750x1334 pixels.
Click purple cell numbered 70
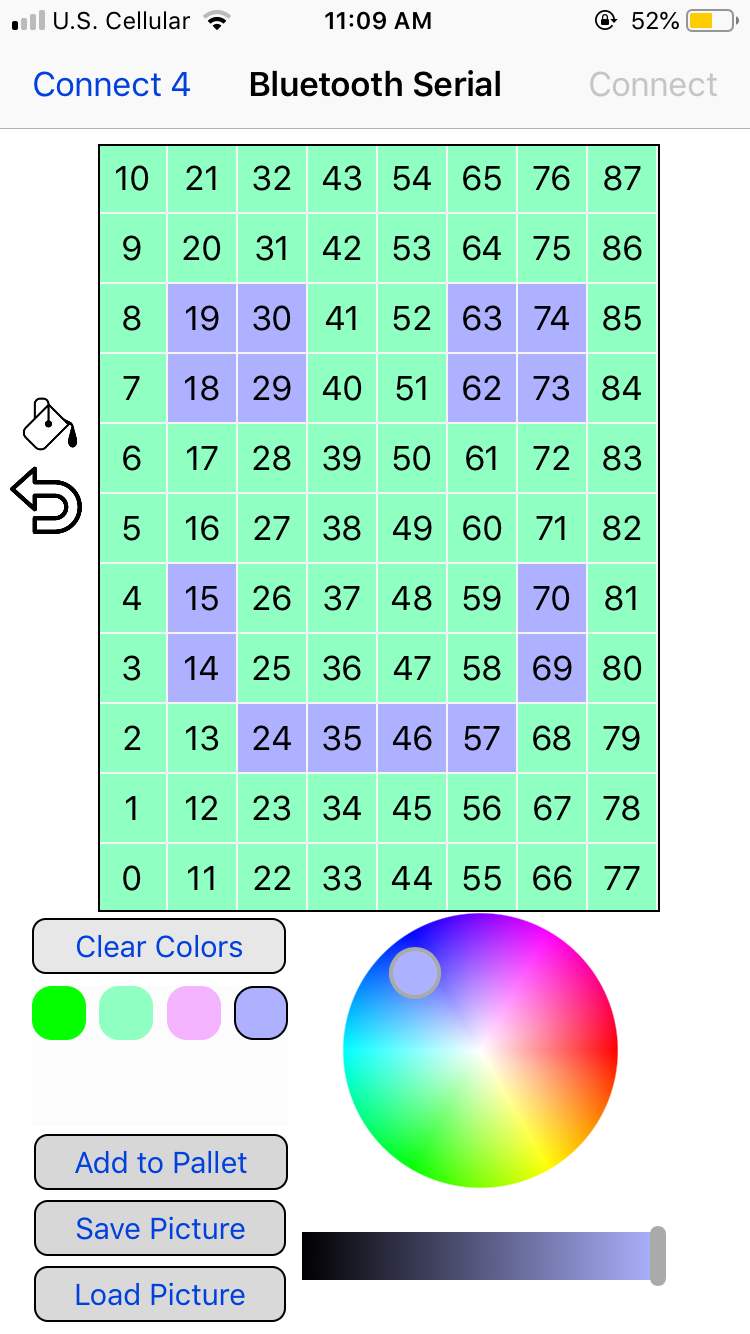click(551, 598)
